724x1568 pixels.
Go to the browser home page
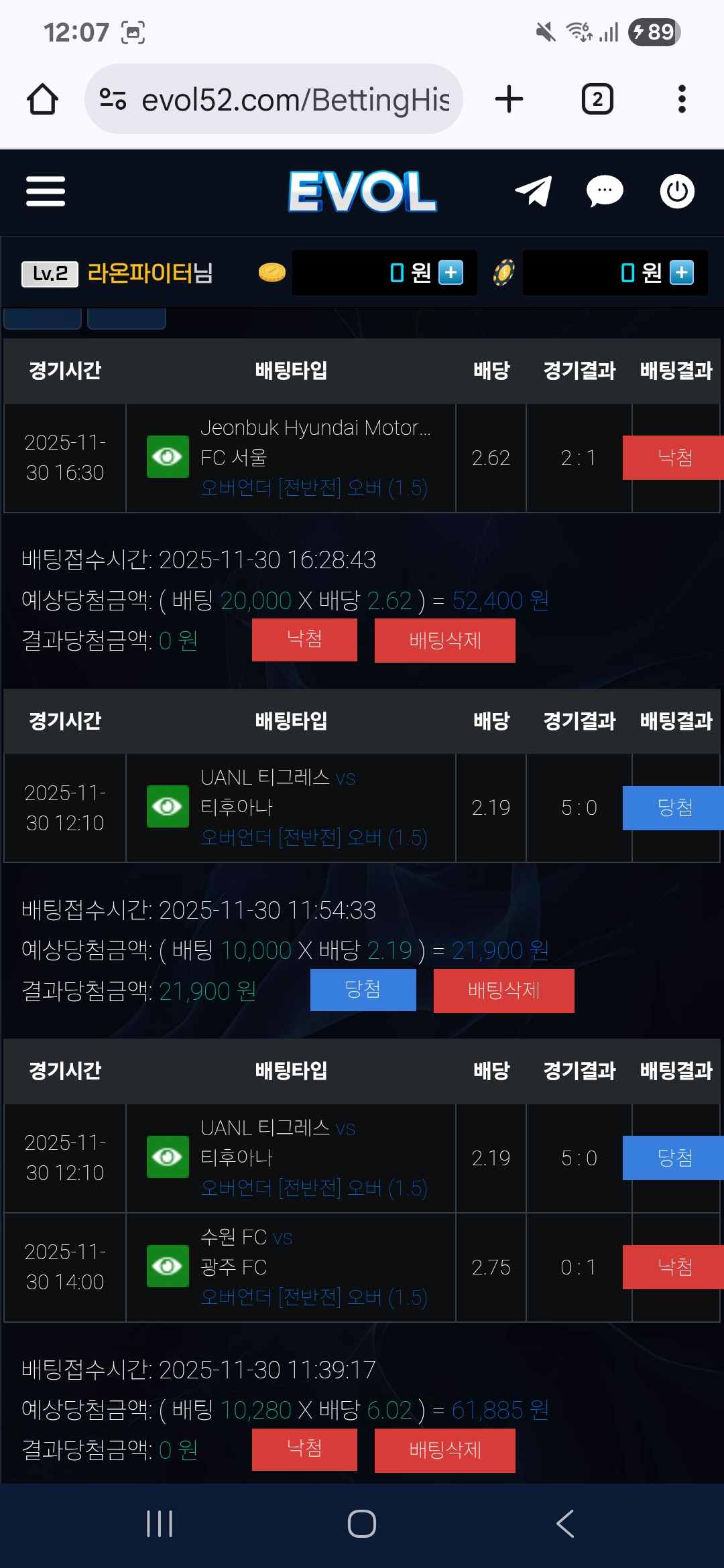pyautogui.click(x=42, y=99)
